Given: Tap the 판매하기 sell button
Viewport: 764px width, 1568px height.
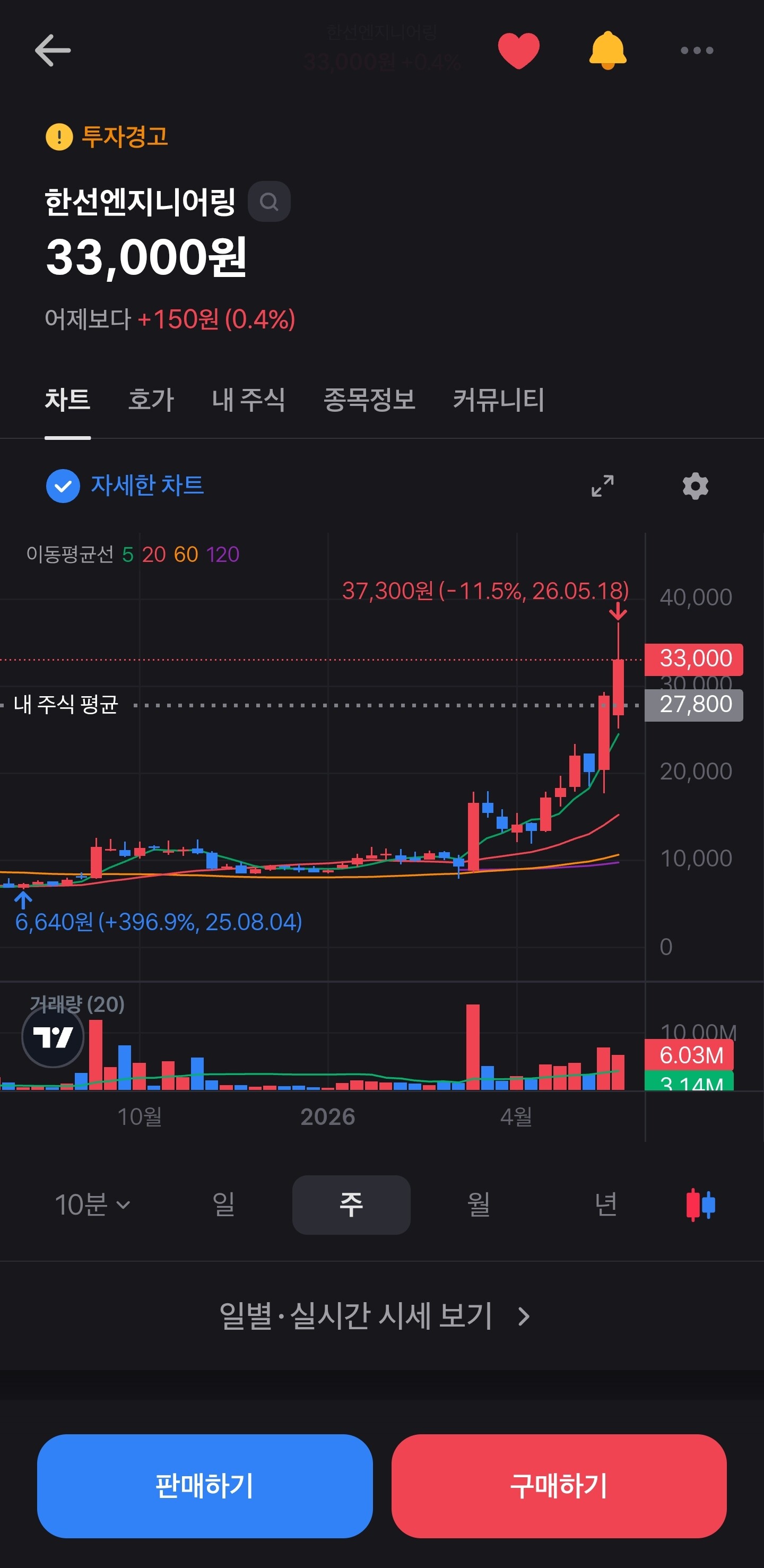Looking at the screenshot, I should [205, 1486].
